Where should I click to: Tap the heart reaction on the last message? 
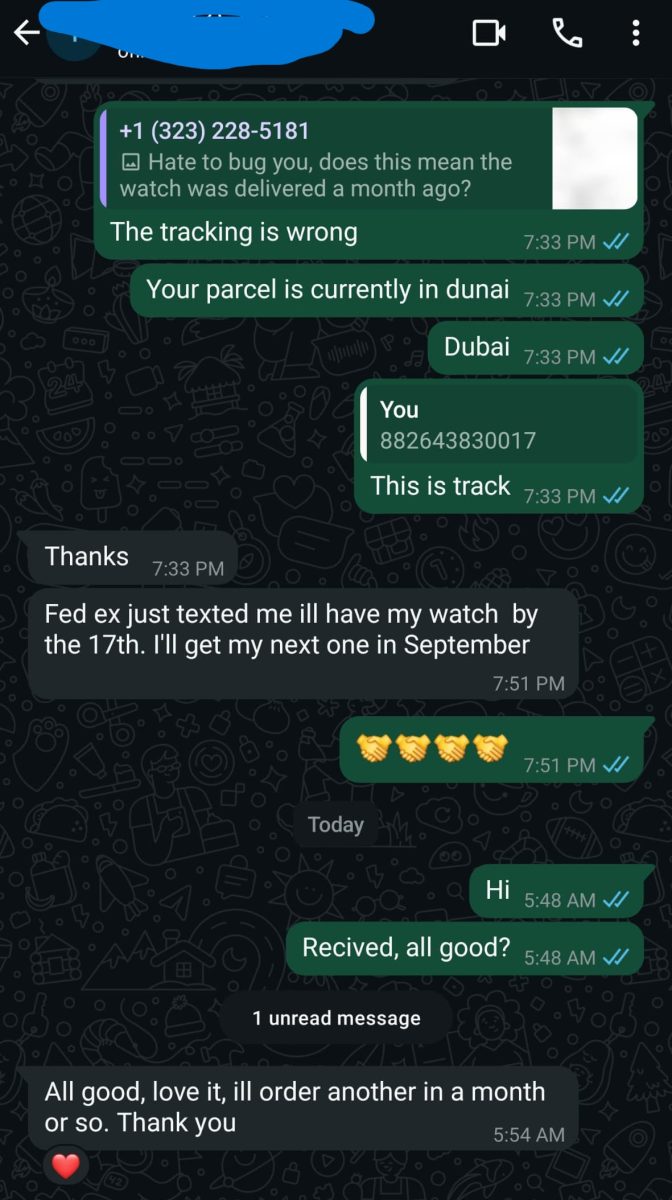(x=65, y=1166)
